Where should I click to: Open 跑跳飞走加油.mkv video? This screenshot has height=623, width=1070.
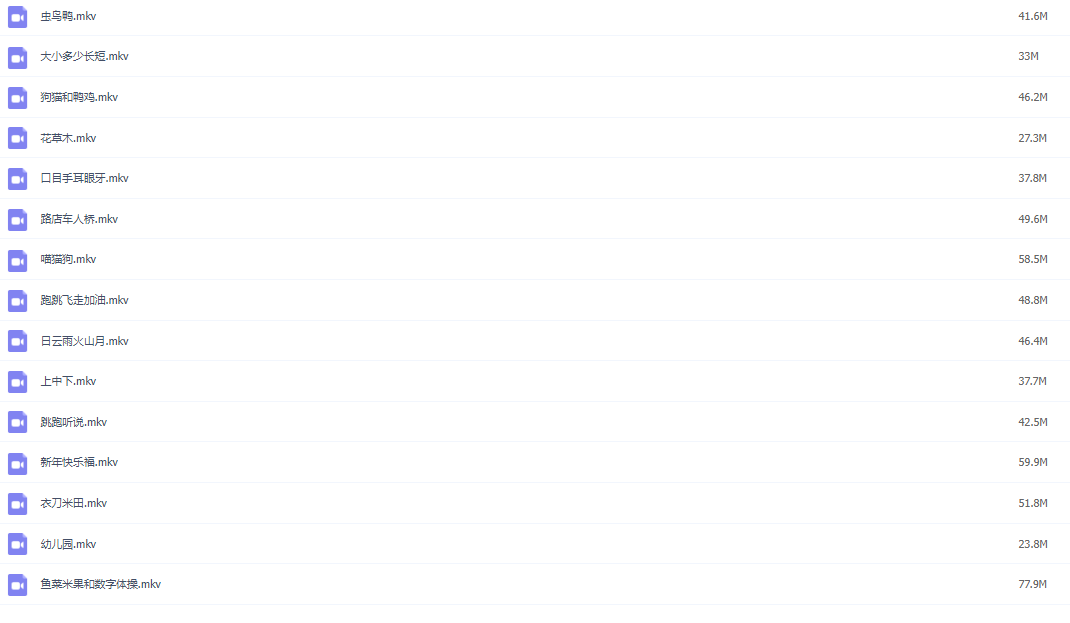pyautogui.click(x=84, y=300)
